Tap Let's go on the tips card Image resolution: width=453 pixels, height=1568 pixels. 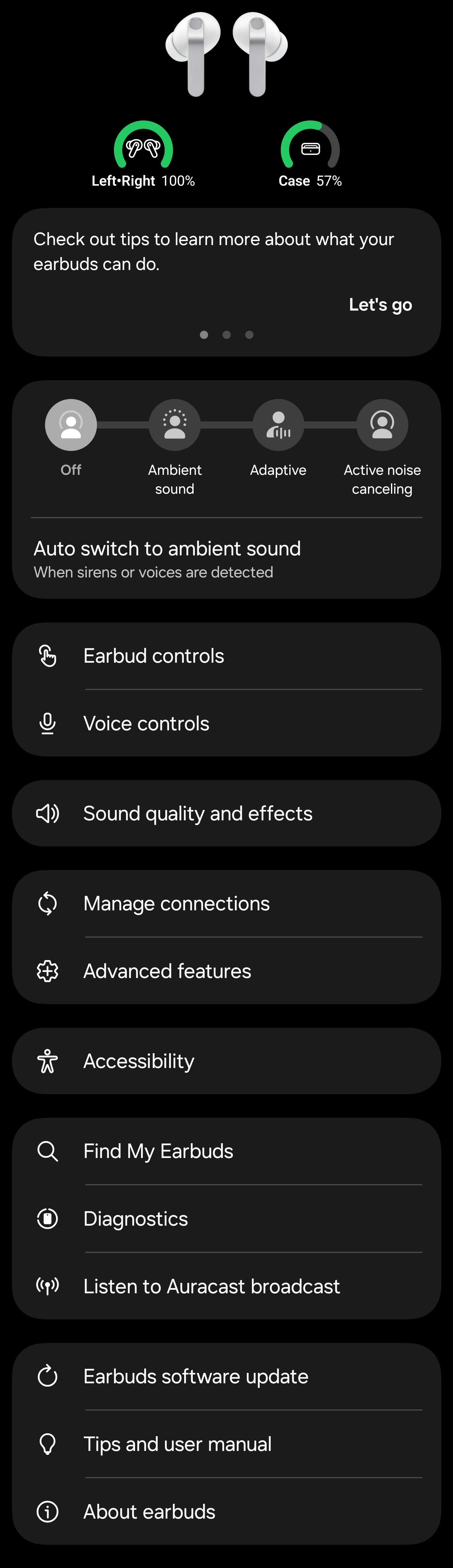click(x=380, y=304)
